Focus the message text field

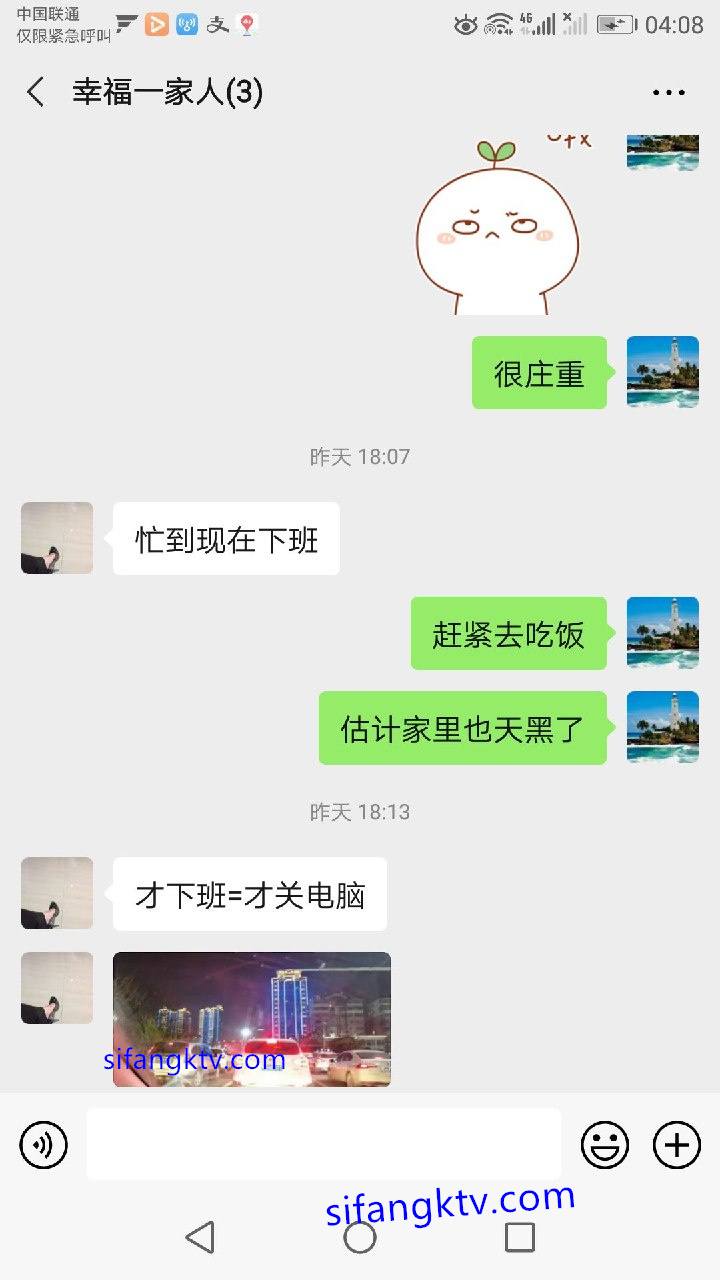pos(323,1144)
